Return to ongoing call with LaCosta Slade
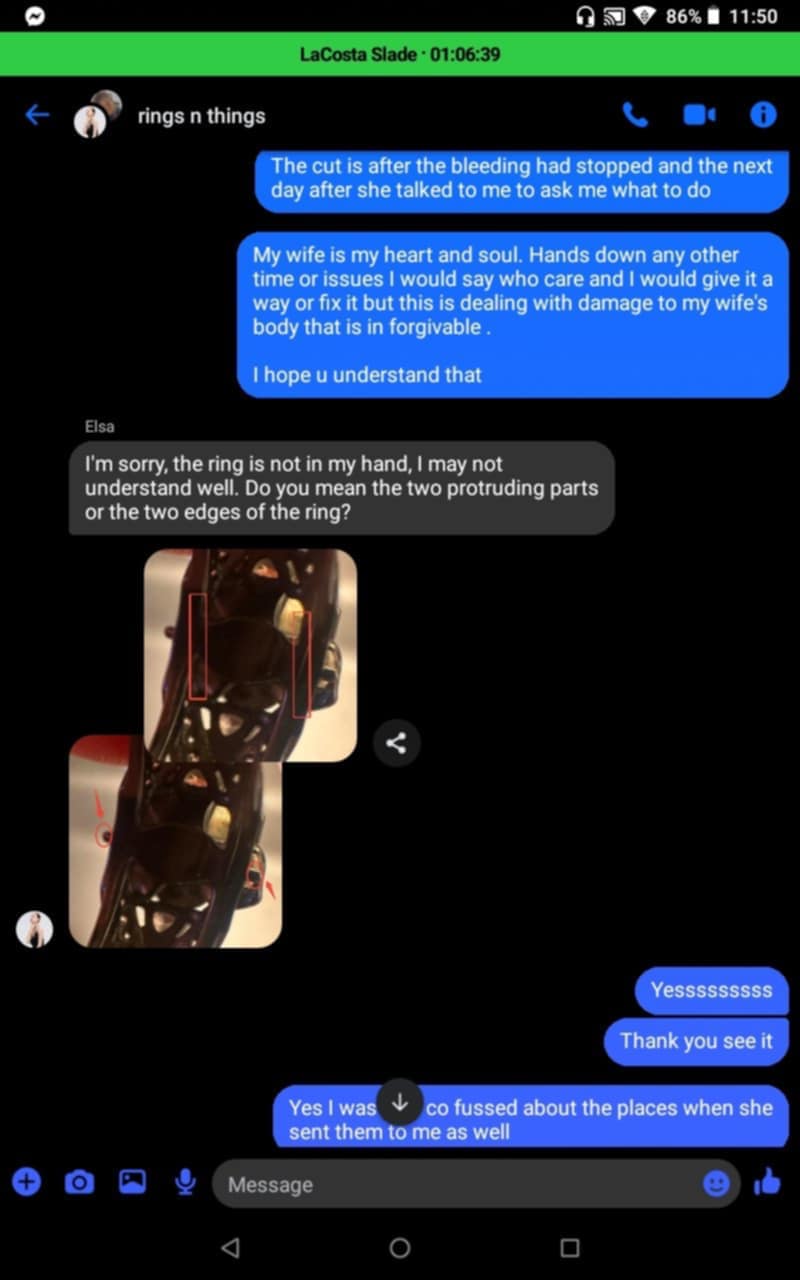The image size is (800, 1280). (400, 54)
